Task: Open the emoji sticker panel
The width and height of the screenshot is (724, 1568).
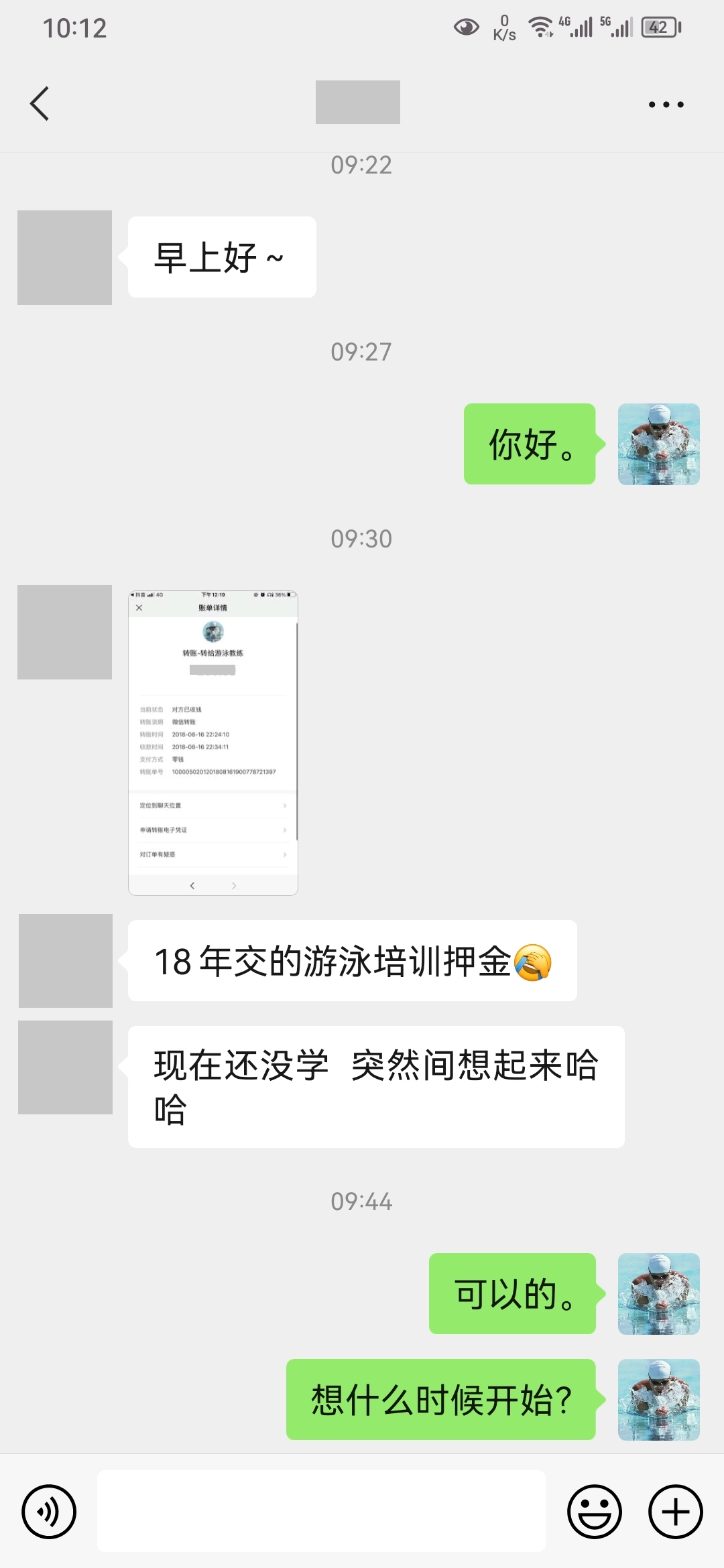Action: tap(594, 1511)
